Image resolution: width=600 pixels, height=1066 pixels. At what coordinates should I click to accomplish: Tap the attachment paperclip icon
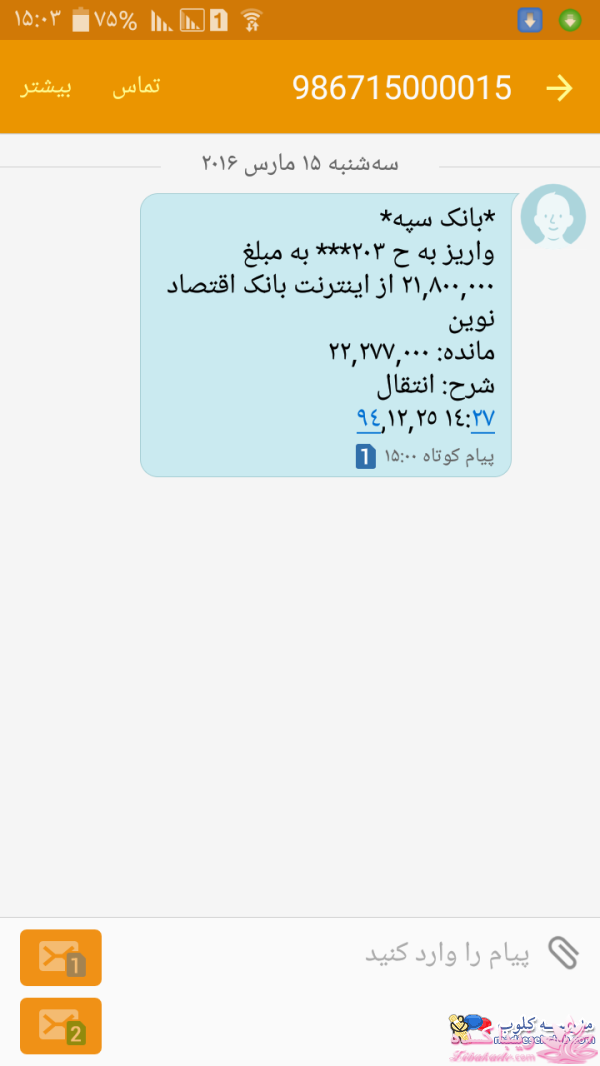pos(563,953)
